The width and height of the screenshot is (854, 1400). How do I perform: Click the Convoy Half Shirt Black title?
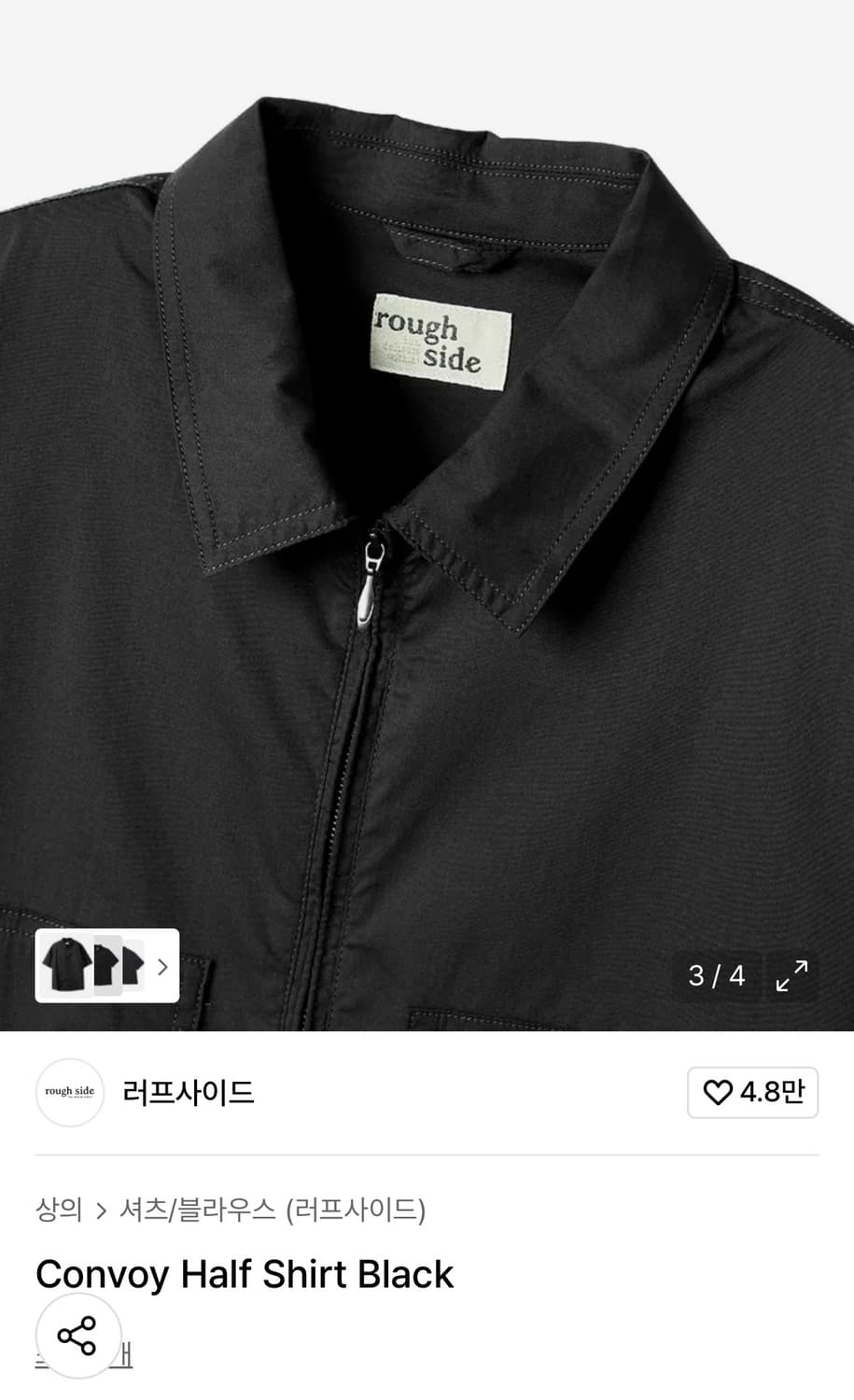[244, 1273]
